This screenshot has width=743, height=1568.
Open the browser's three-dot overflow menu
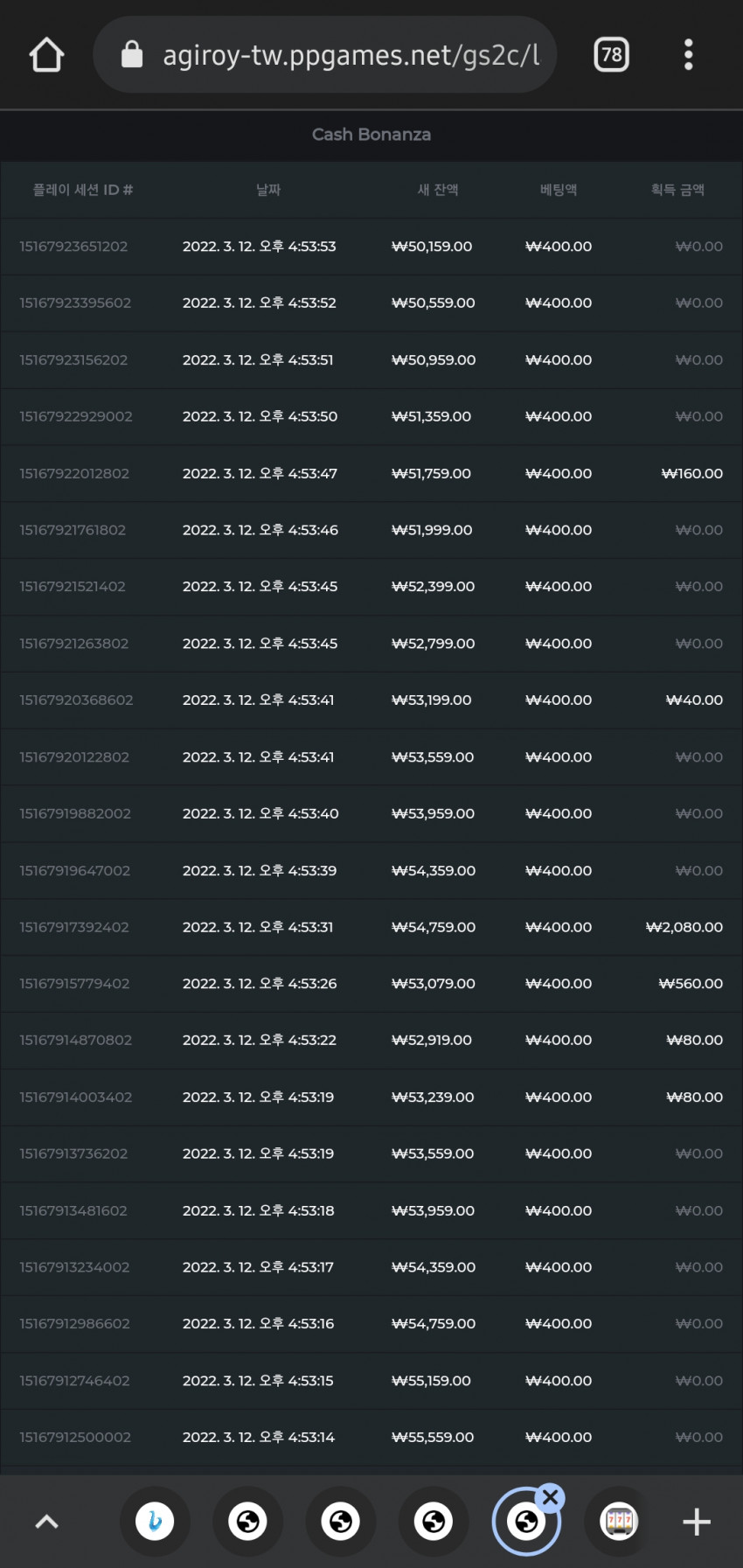point(689,55)
